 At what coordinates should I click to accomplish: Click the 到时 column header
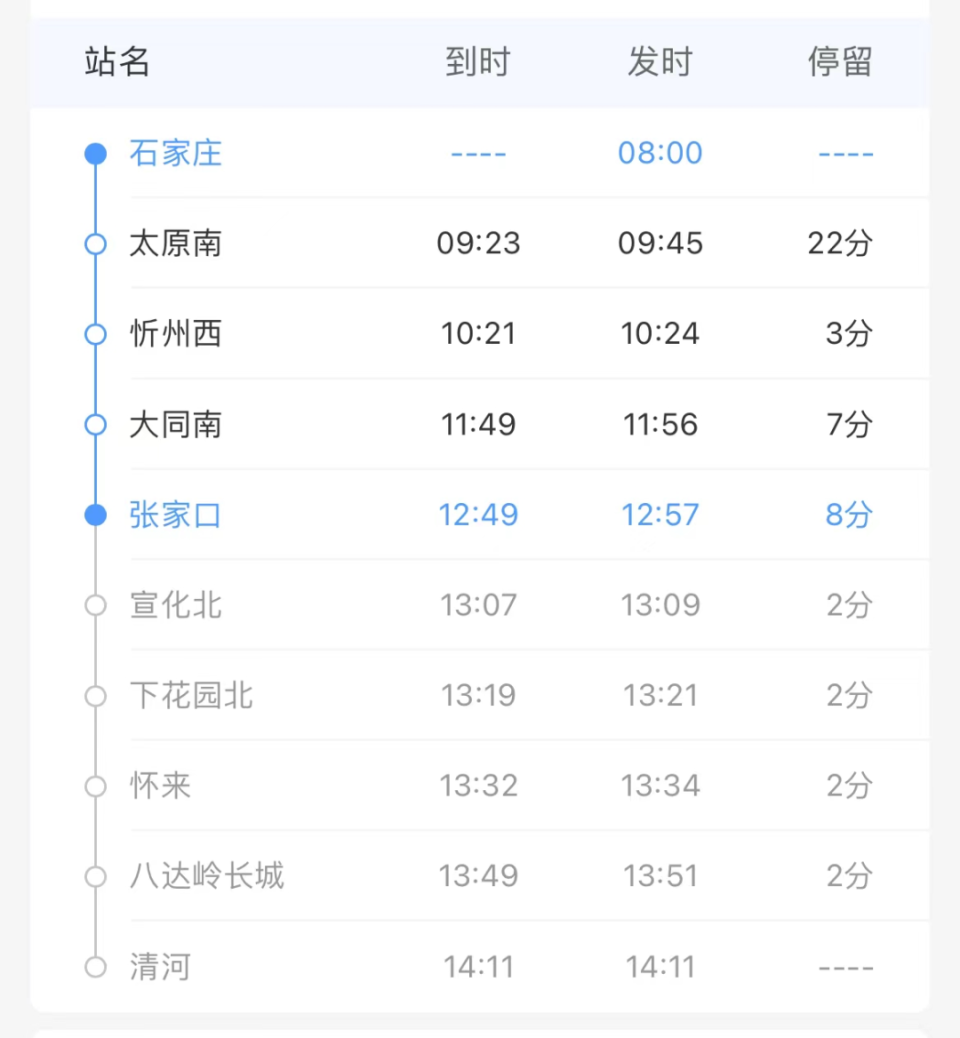(478, 62)
